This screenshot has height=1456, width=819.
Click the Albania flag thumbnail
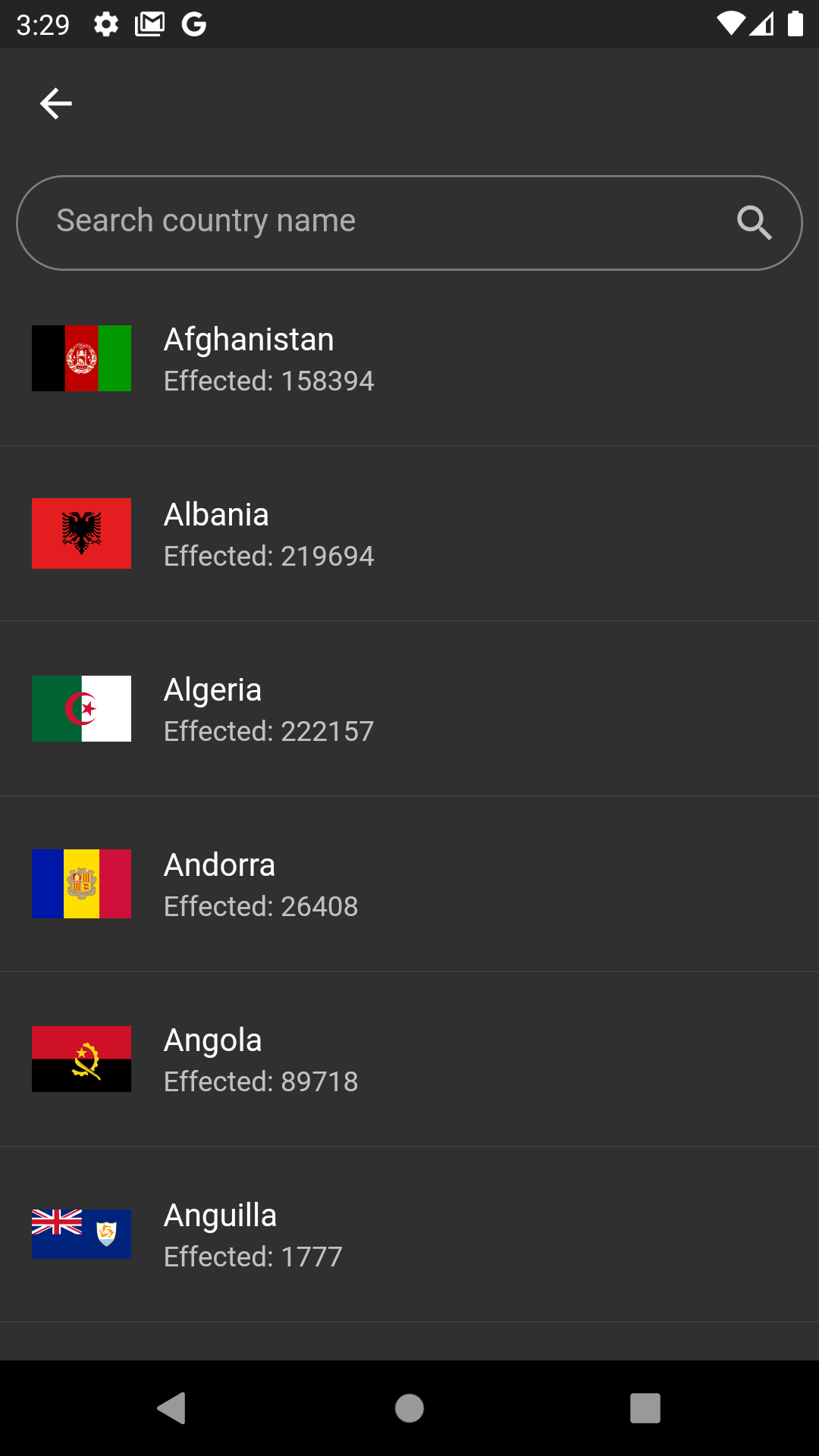(81, 534)
